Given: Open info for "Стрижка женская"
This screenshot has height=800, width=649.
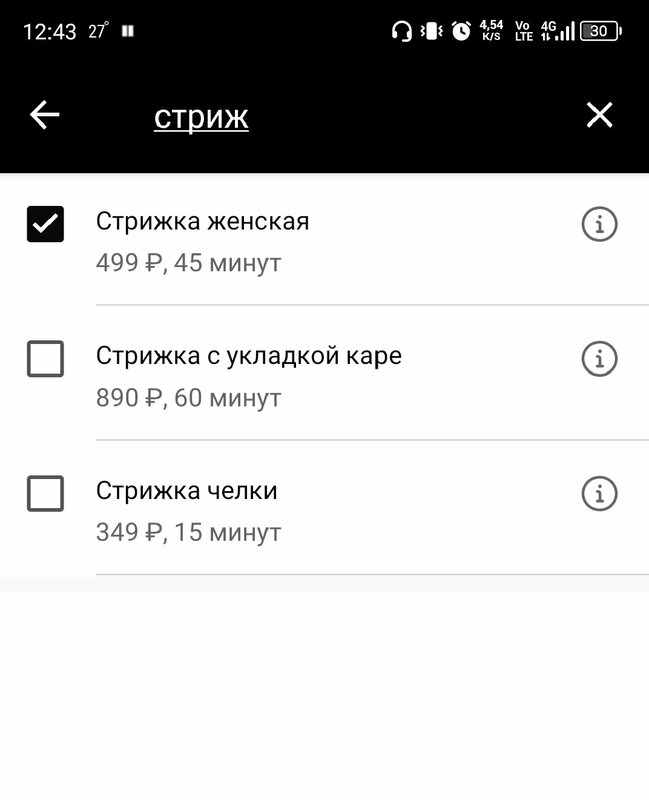Looking at the screenshot, I should coord(599,224).
